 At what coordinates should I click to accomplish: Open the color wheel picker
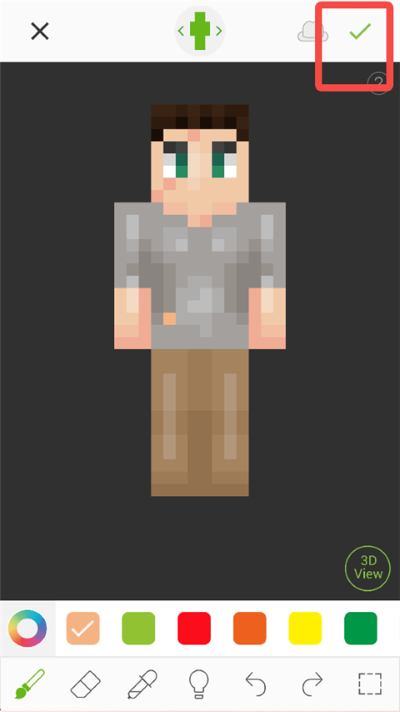[27, 628]
